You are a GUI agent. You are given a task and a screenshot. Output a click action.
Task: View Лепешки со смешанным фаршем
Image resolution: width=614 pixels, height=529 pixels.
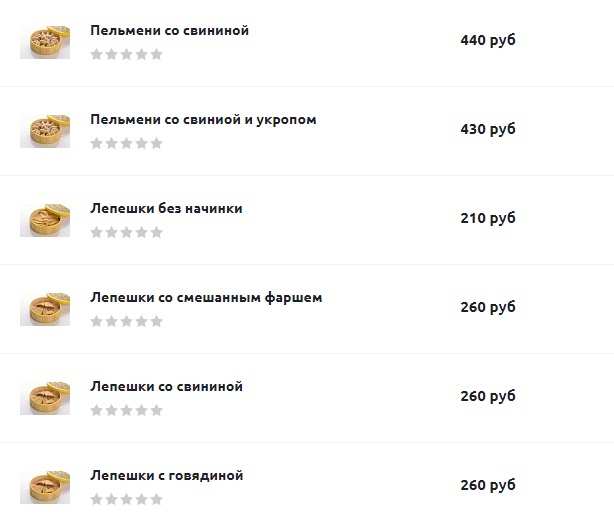206,298
